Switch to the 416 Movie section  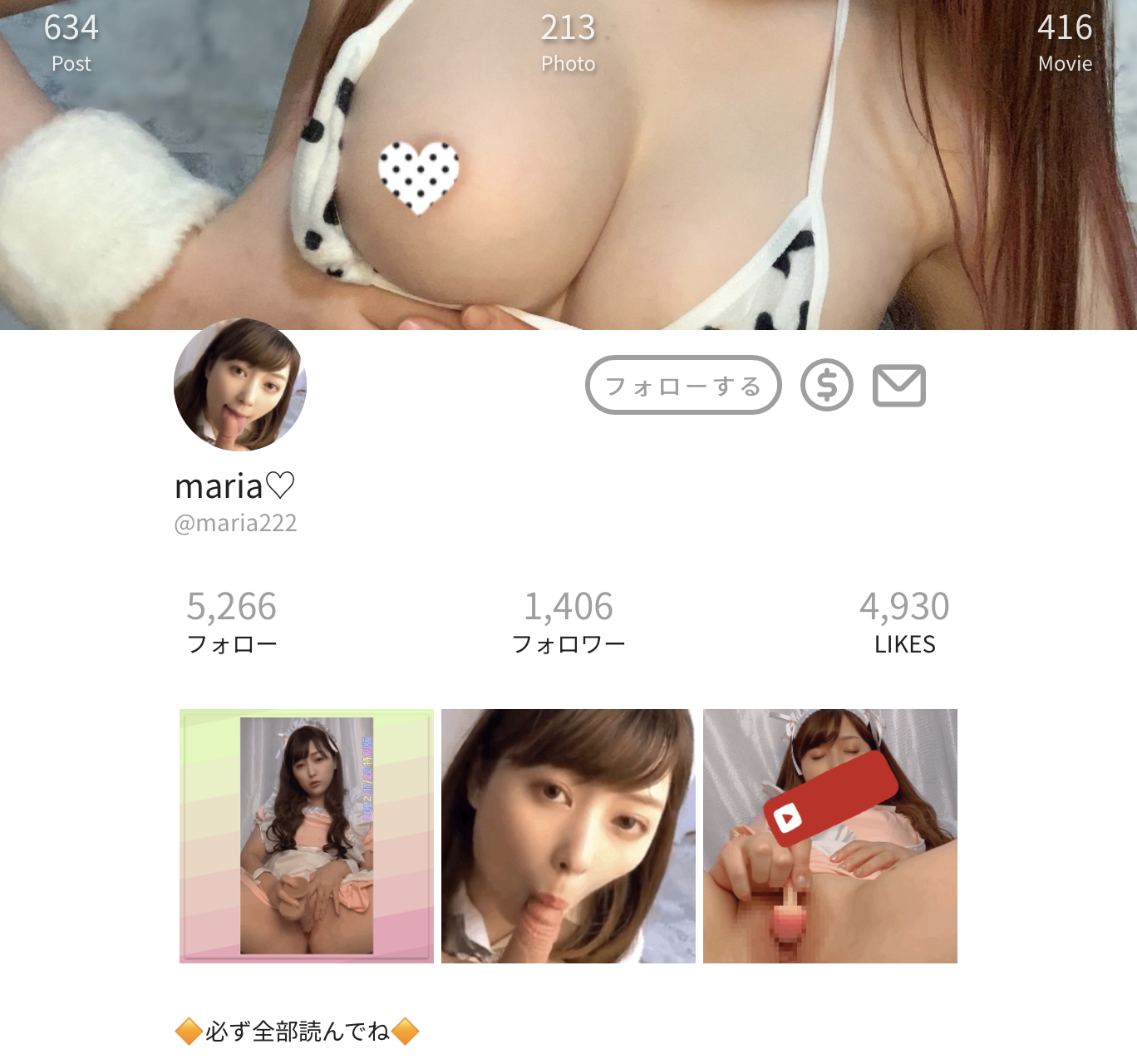click(x=1065, y=42)
